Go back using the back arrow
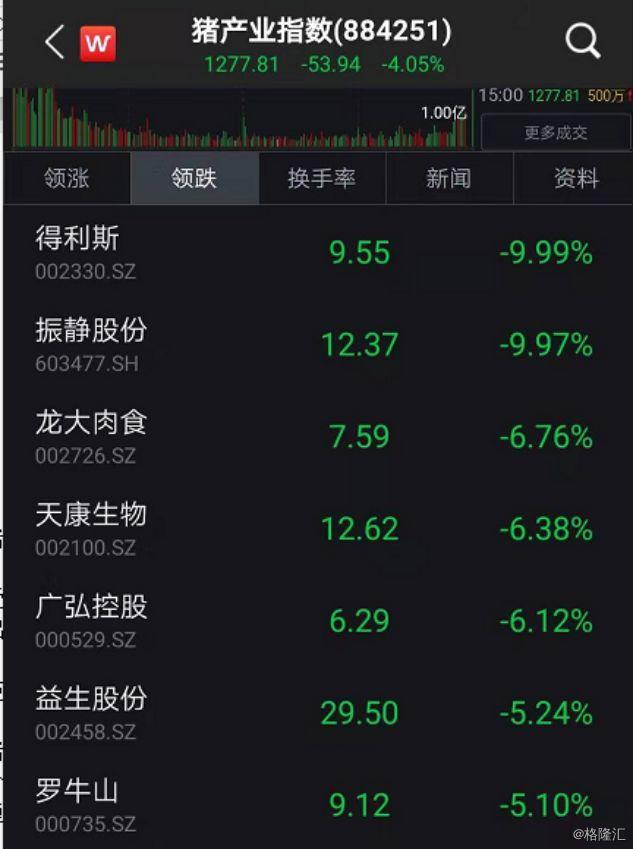 [55, 42]
